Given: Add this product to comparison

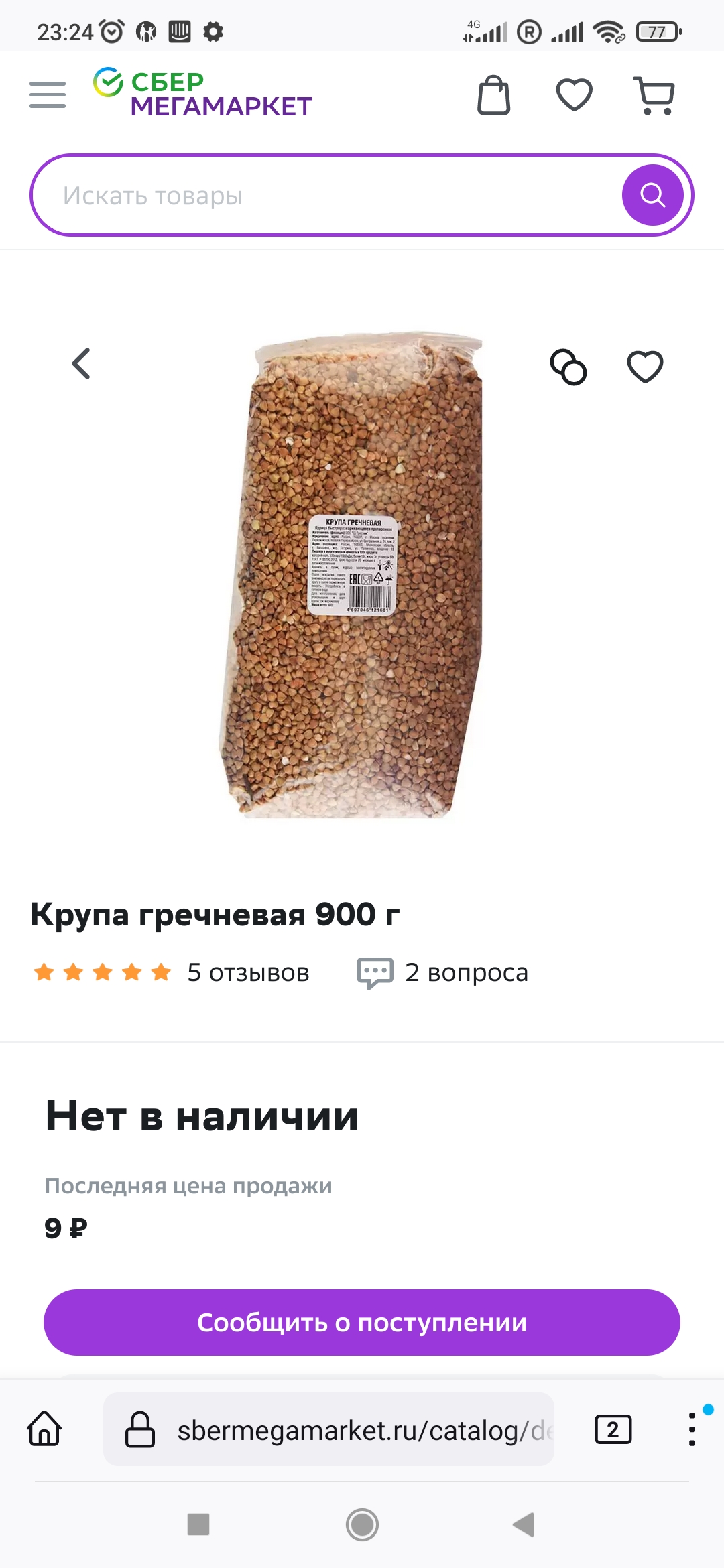Looking at the screenshot, I should point(568,367).
